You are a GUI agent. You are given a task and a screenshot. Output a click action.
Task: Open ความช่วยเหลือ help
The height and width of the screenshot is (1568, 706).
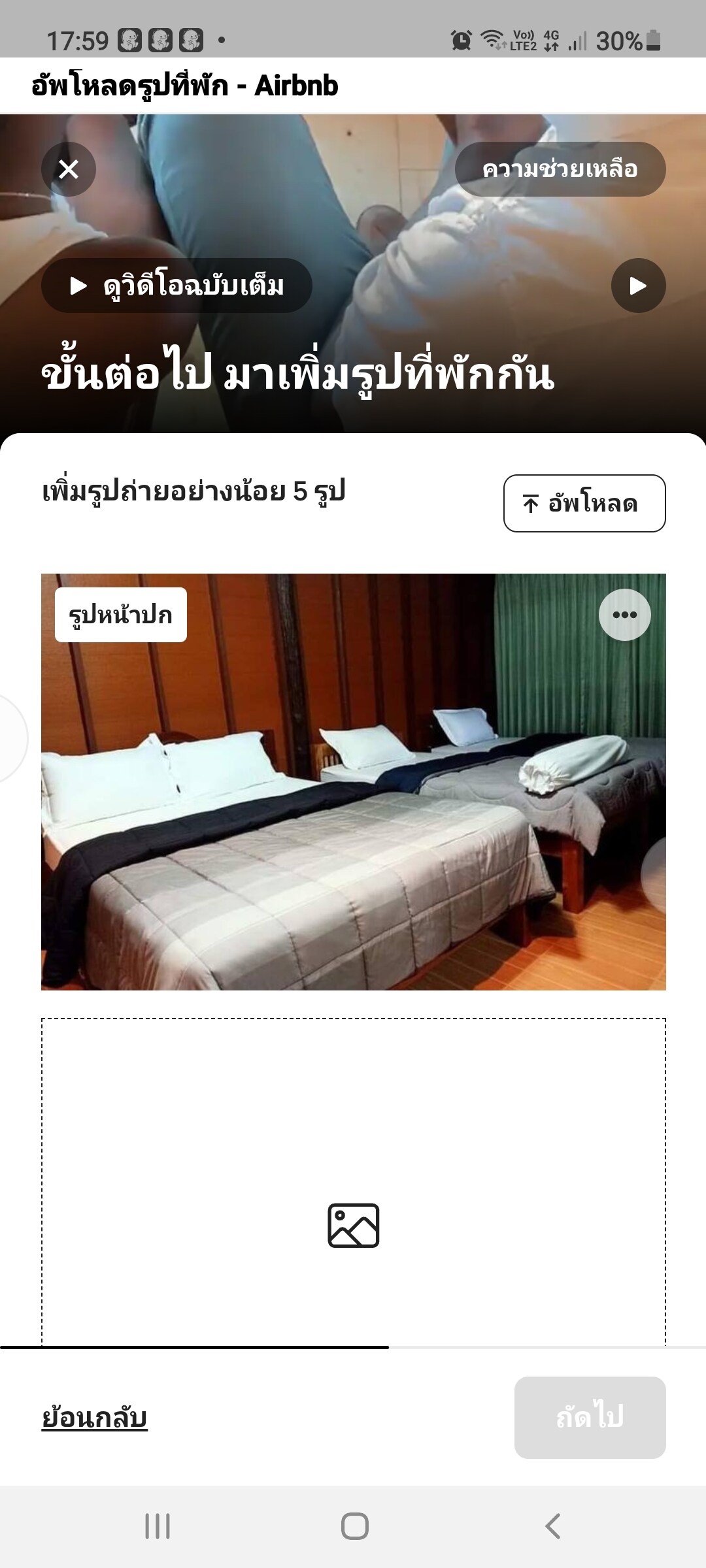[560, 169]
